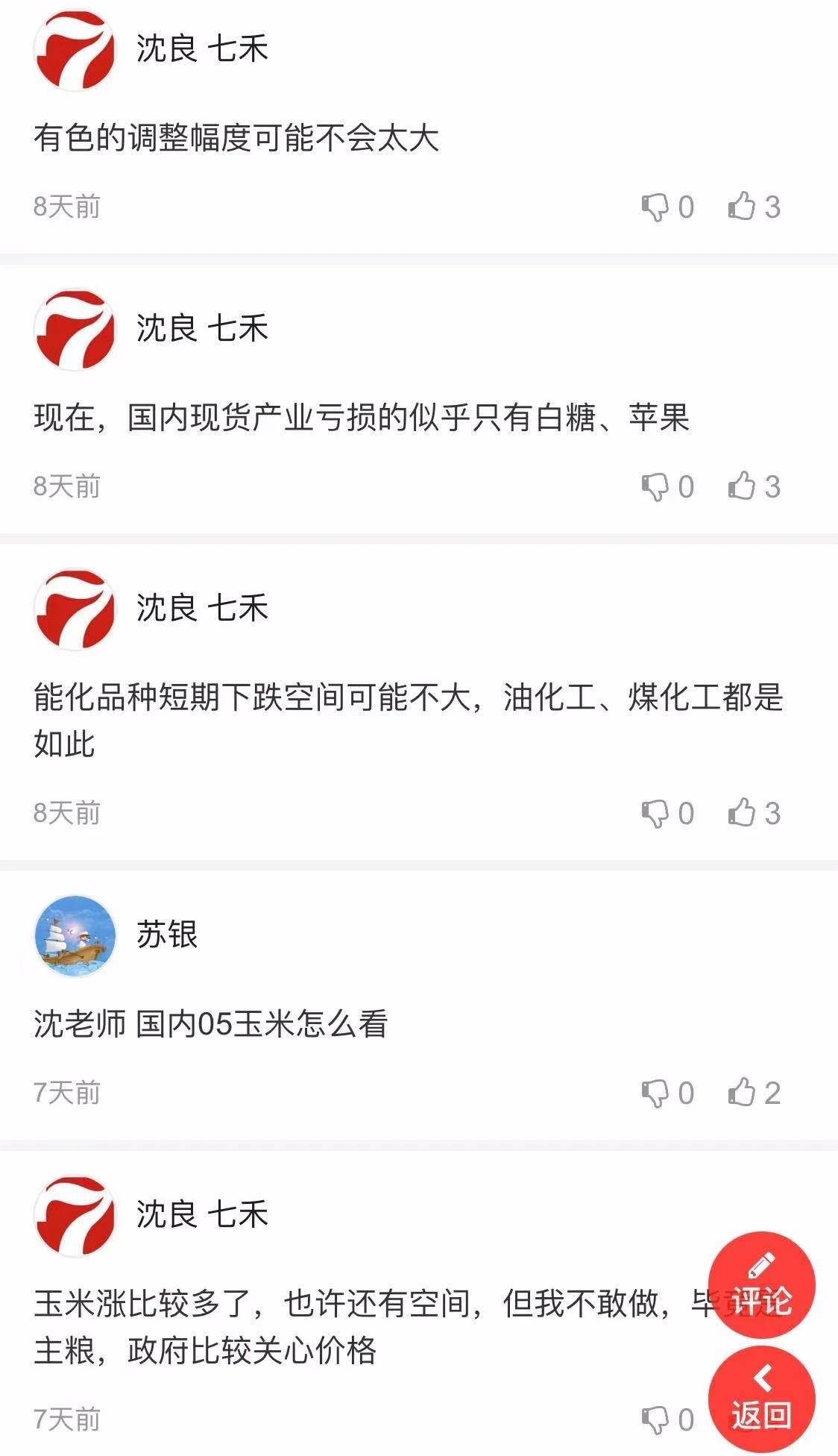Dislike the comment mentioning 白糖、苹果

655,486
